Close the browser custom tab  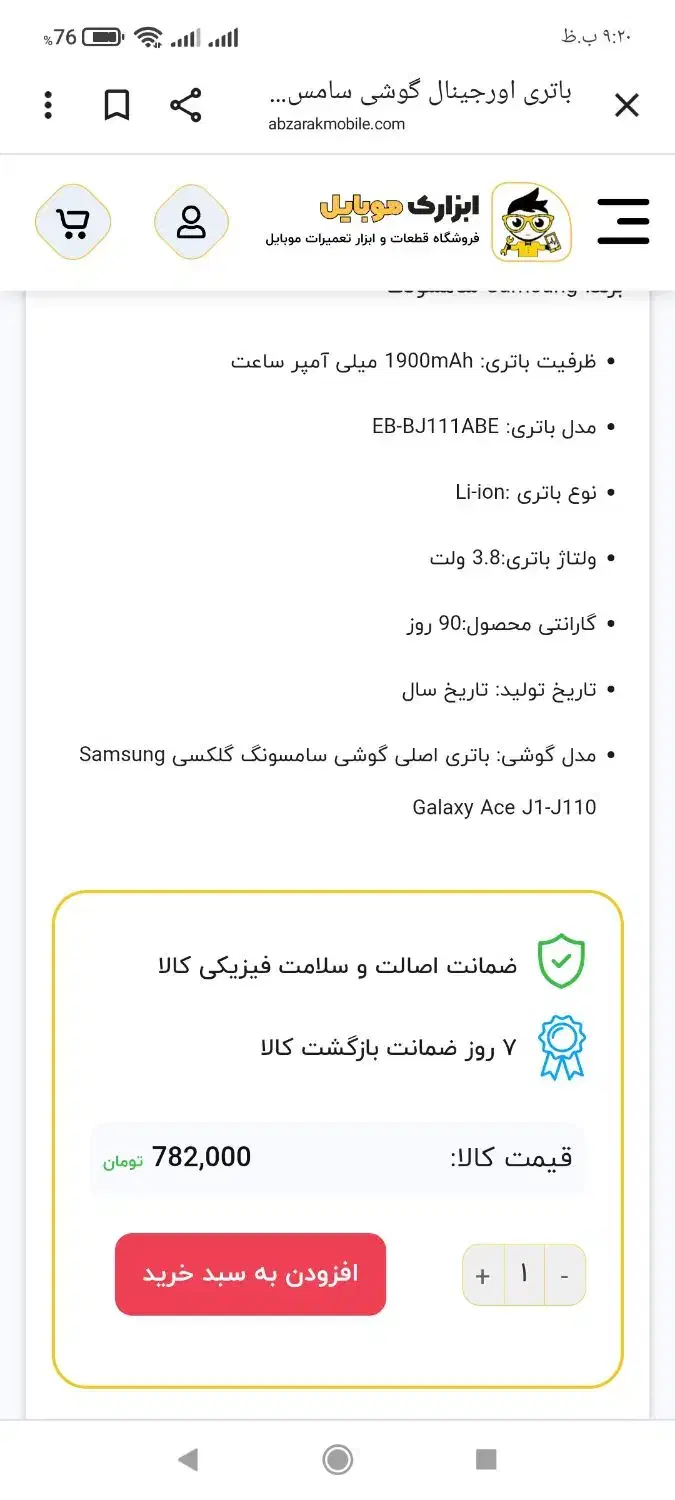(626, 105)
